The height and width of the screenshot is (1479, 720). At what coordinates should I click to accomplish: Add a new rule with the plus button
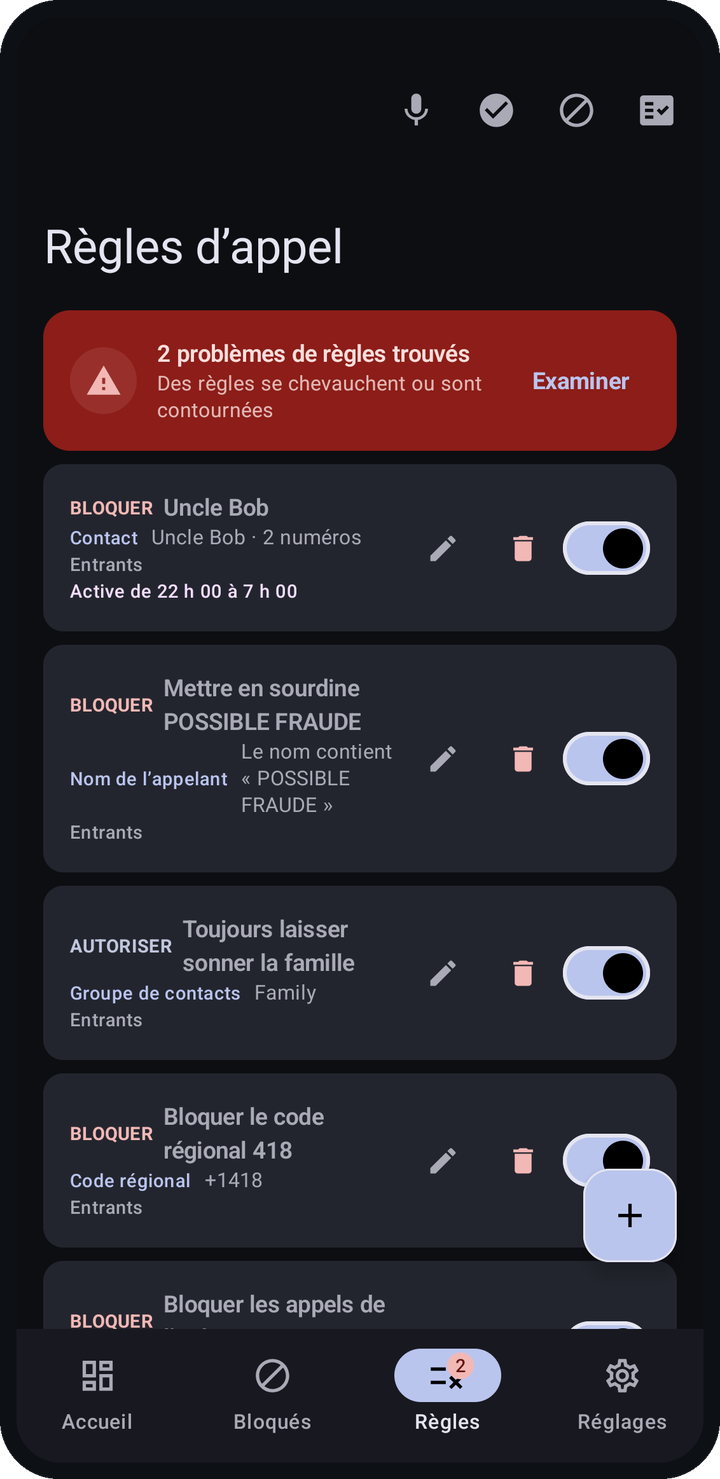[x=630, y=1215]
